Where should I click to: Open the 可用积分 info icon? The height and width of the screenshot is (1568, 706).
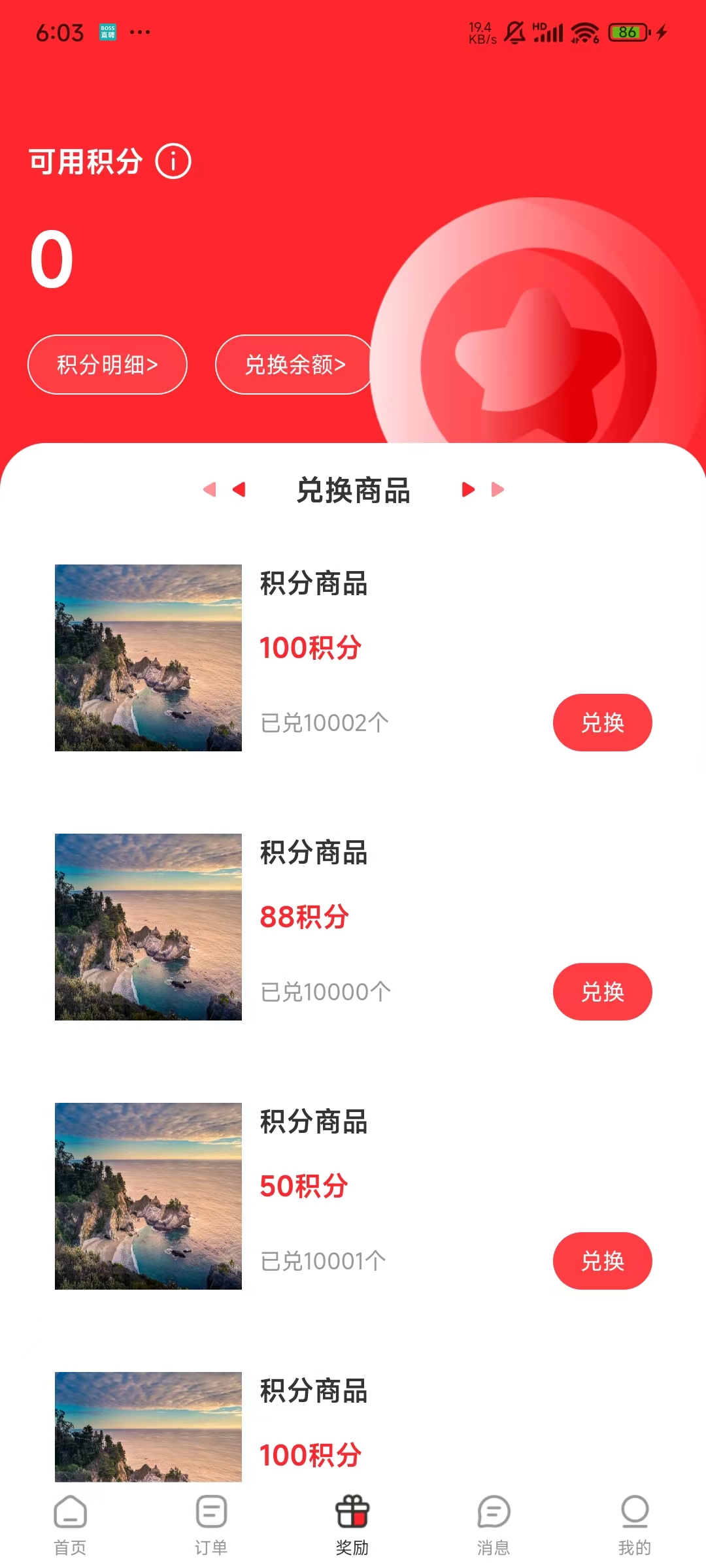(x=173, y=161)
